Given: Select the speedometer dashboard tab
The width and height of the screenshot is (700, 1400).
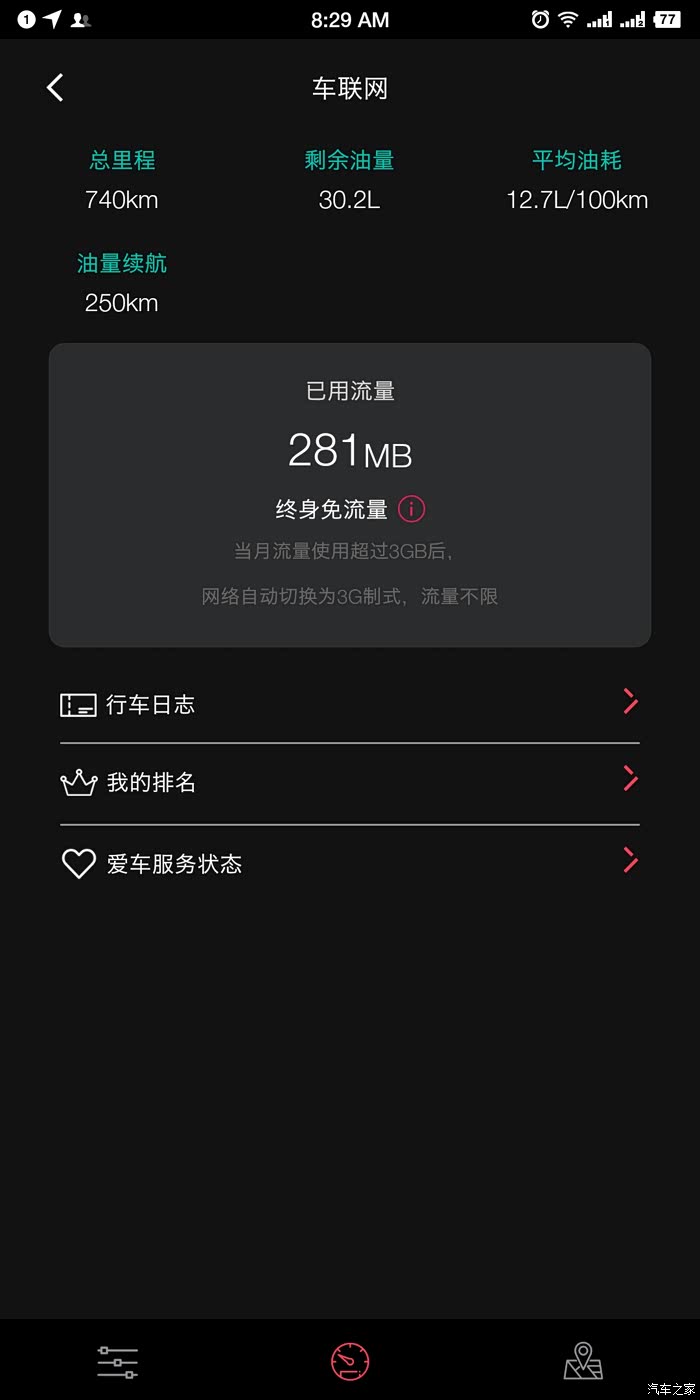Looking at the screenshot, I should [350, 1361].
